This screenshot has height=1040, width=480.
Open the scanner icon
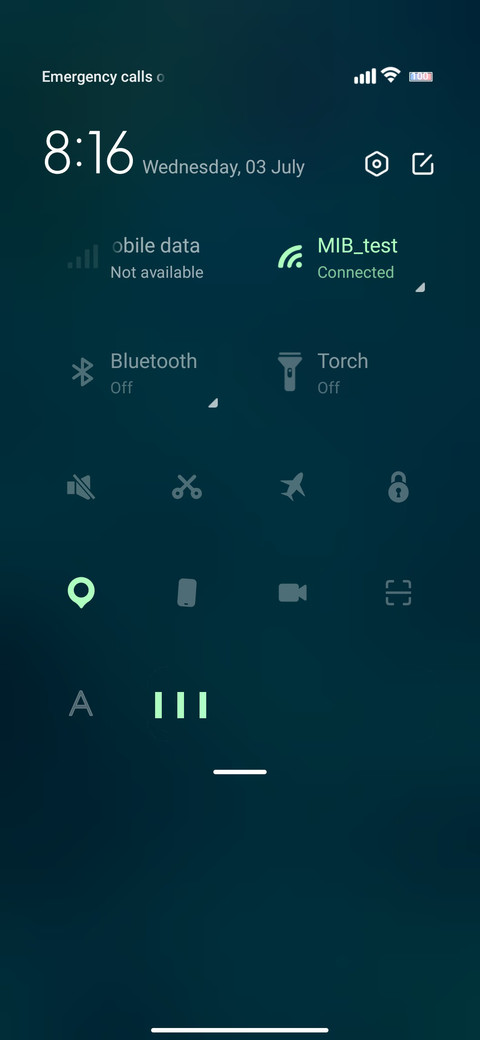click(x=398, y=592)
